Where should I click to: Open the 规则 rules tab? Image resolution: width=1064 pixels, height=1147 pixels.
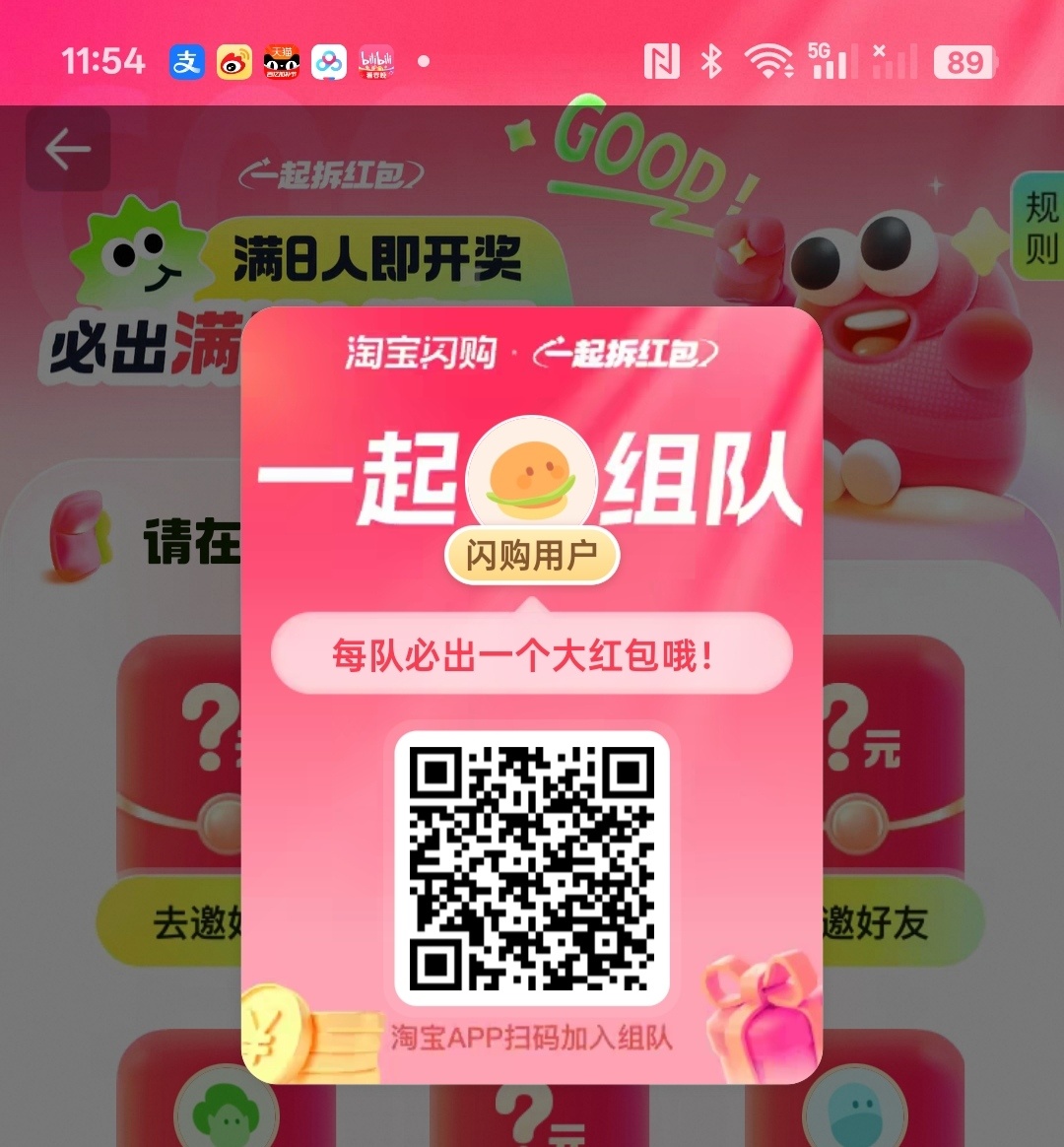(x=1040, y=228)
